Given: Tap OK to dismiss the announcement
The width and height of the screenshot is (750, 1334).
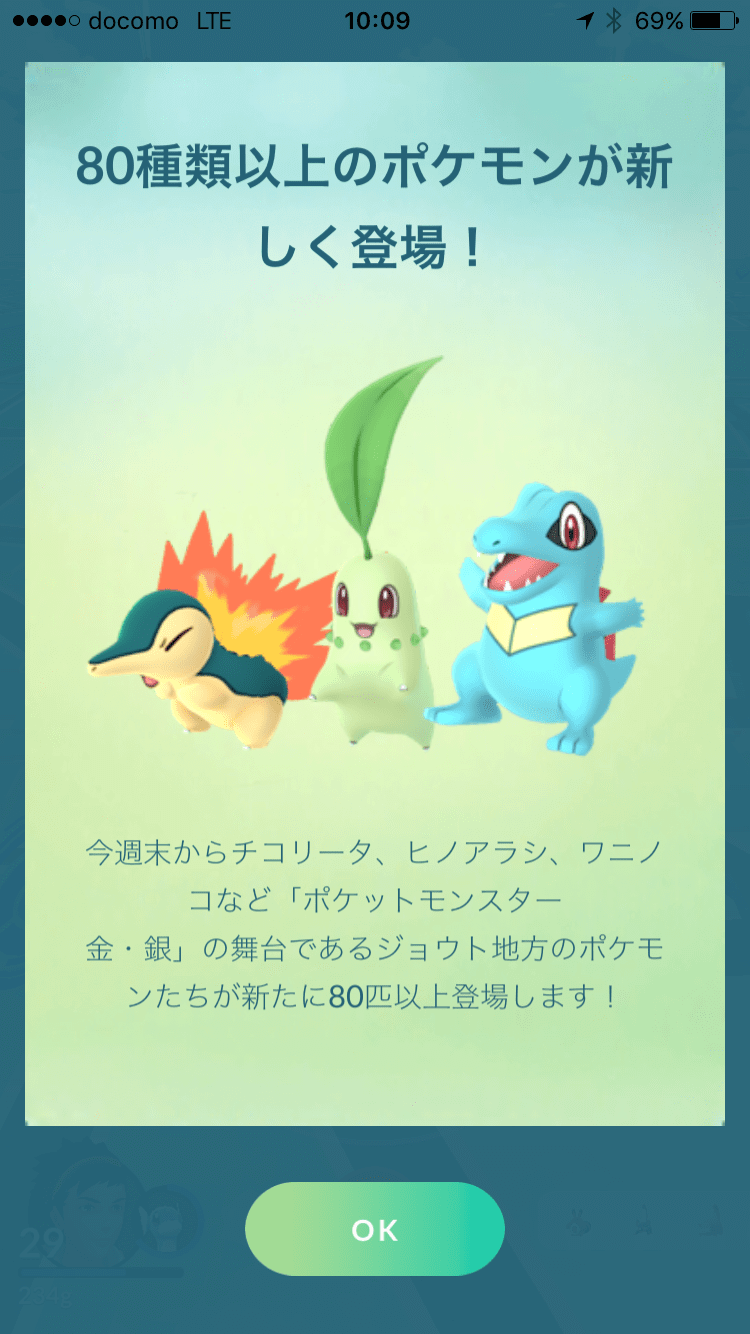Looking at the screenshot, I should [x=375, y=1229].
